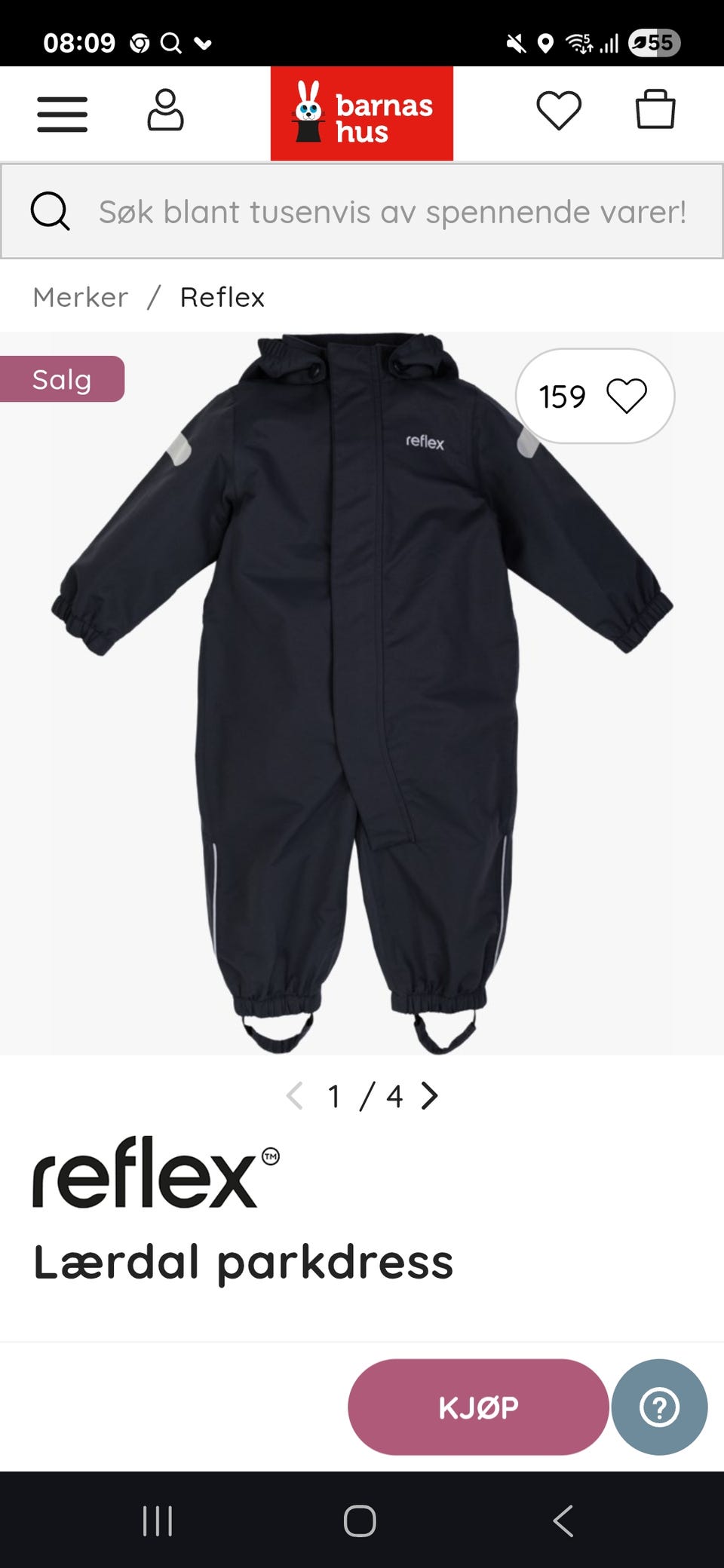The height and width of the screenshot is (1568, 724).
Task: Open the reflex brand logo link
Action: pyautogui.click(x=156, y=1173)
